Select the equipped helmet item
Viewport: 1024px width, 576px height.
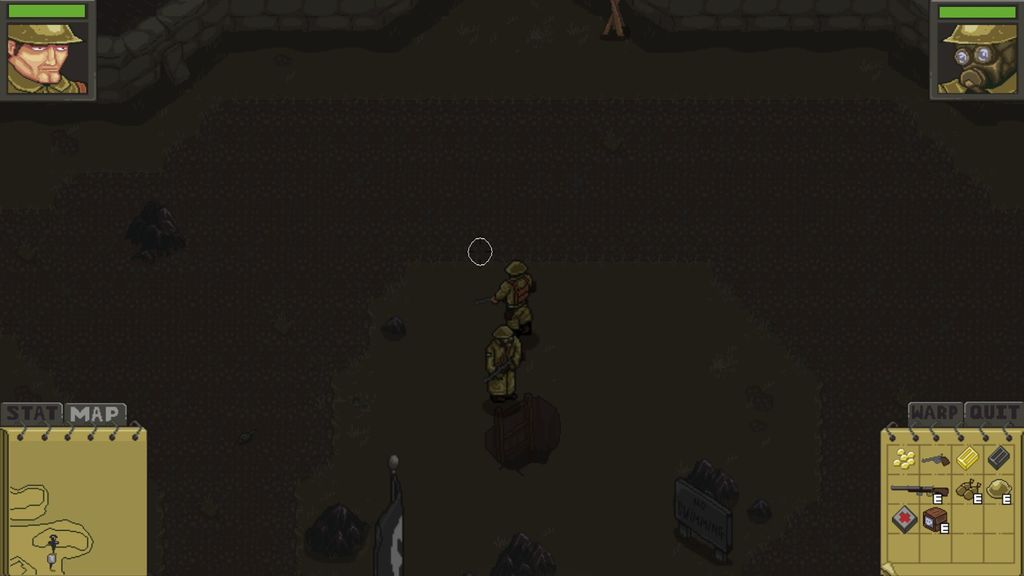(x=998, y=490)
